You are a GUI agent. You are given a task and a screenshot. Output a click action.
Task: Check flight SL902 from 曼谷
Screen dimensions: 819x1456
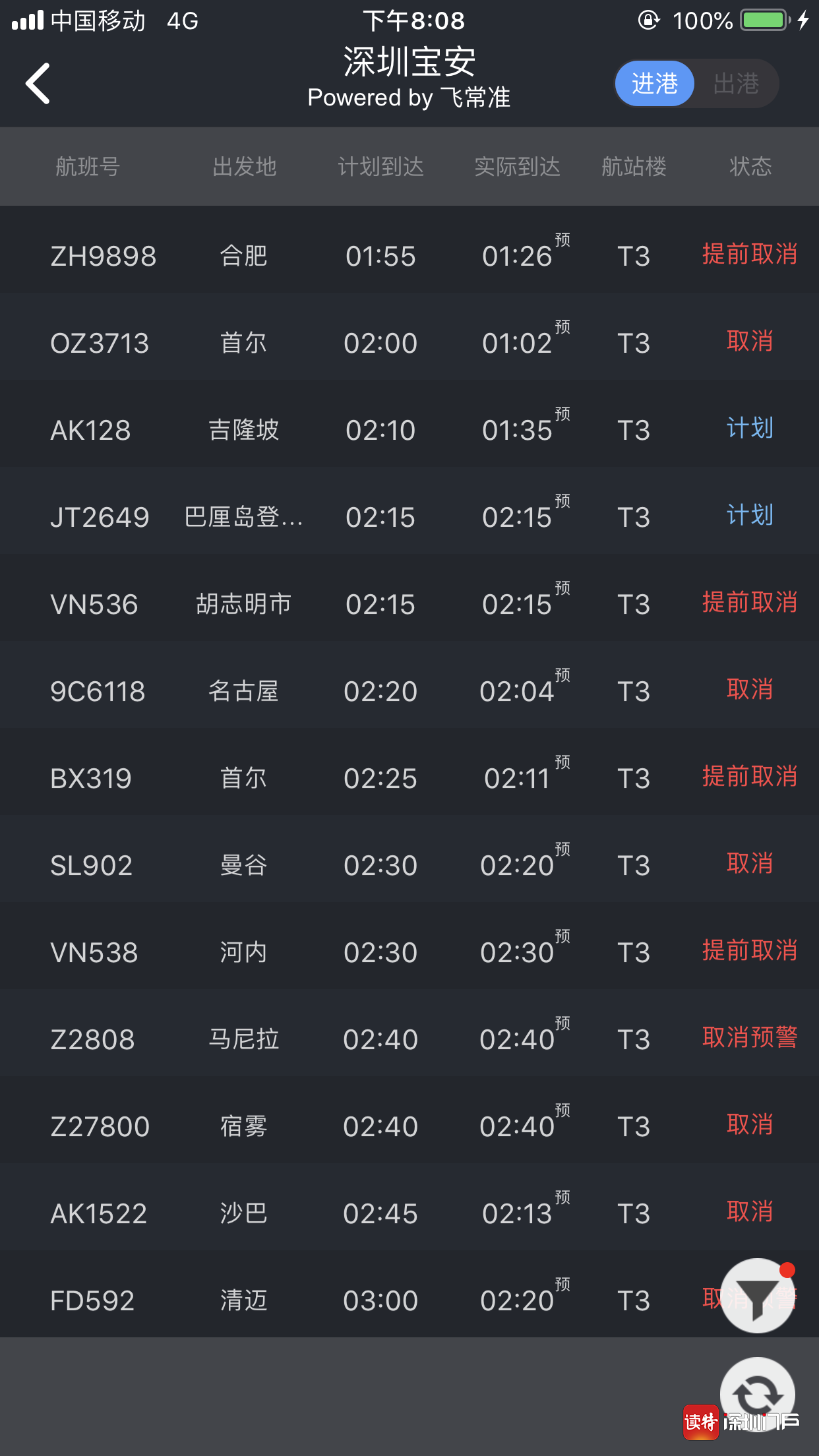(x=409, y=865)
